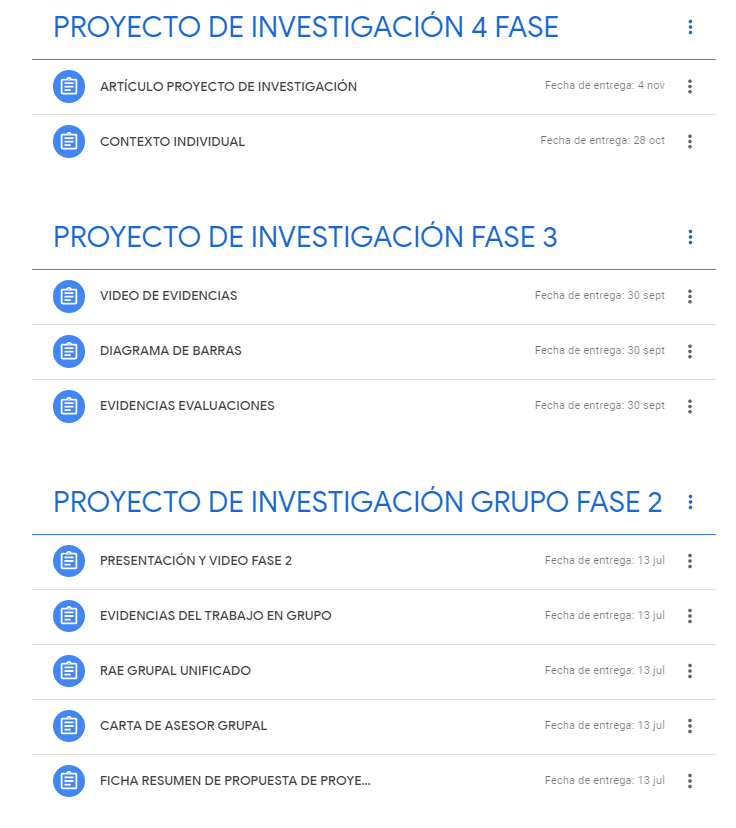Open options menu for GRUPO FASE 2 topic

coord(690,502)
